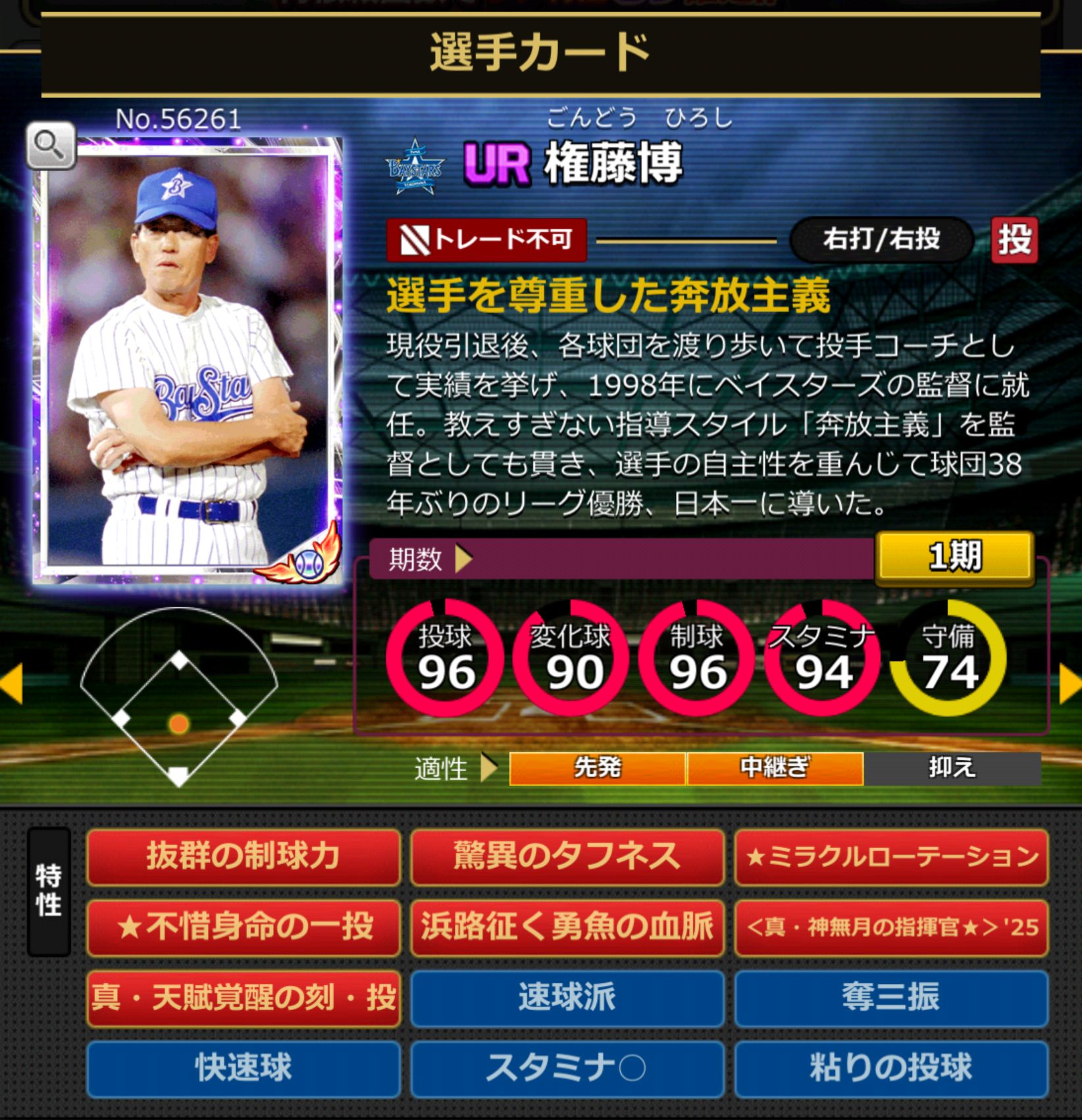Show details for <真・神無月の指揮官★>'25
This screenshot has height=1120, width=1082.
(x=892, y=927)
